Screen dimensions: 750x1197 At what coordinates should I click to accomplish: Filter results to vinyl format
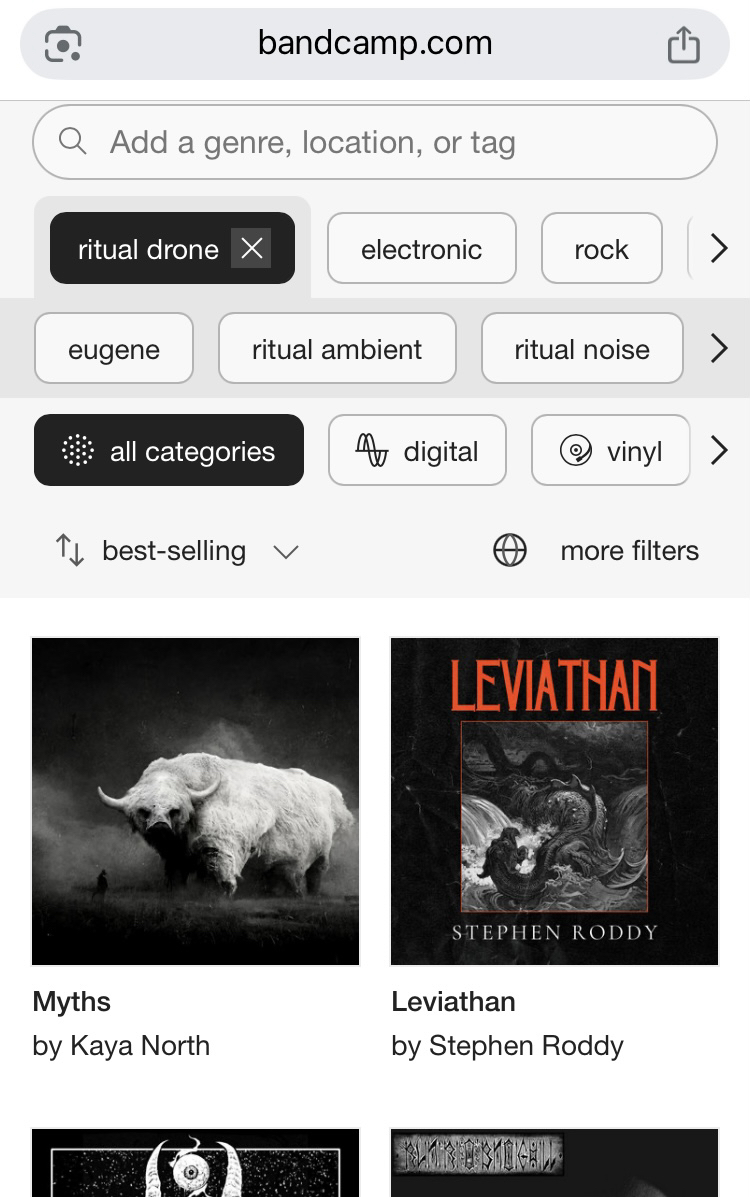pyautogui.click(x=610, y=451)
